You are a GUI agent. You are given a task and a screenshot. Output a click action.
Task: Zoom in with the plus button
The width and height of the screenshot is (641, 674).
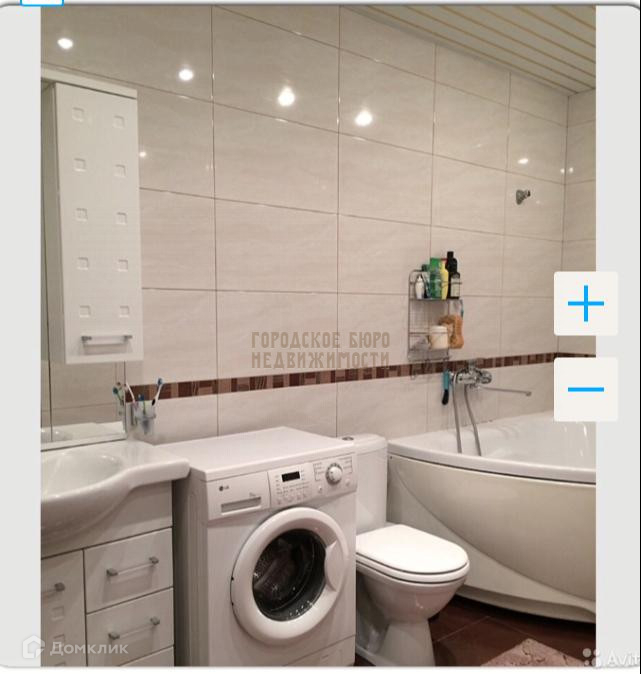point(586,303)
